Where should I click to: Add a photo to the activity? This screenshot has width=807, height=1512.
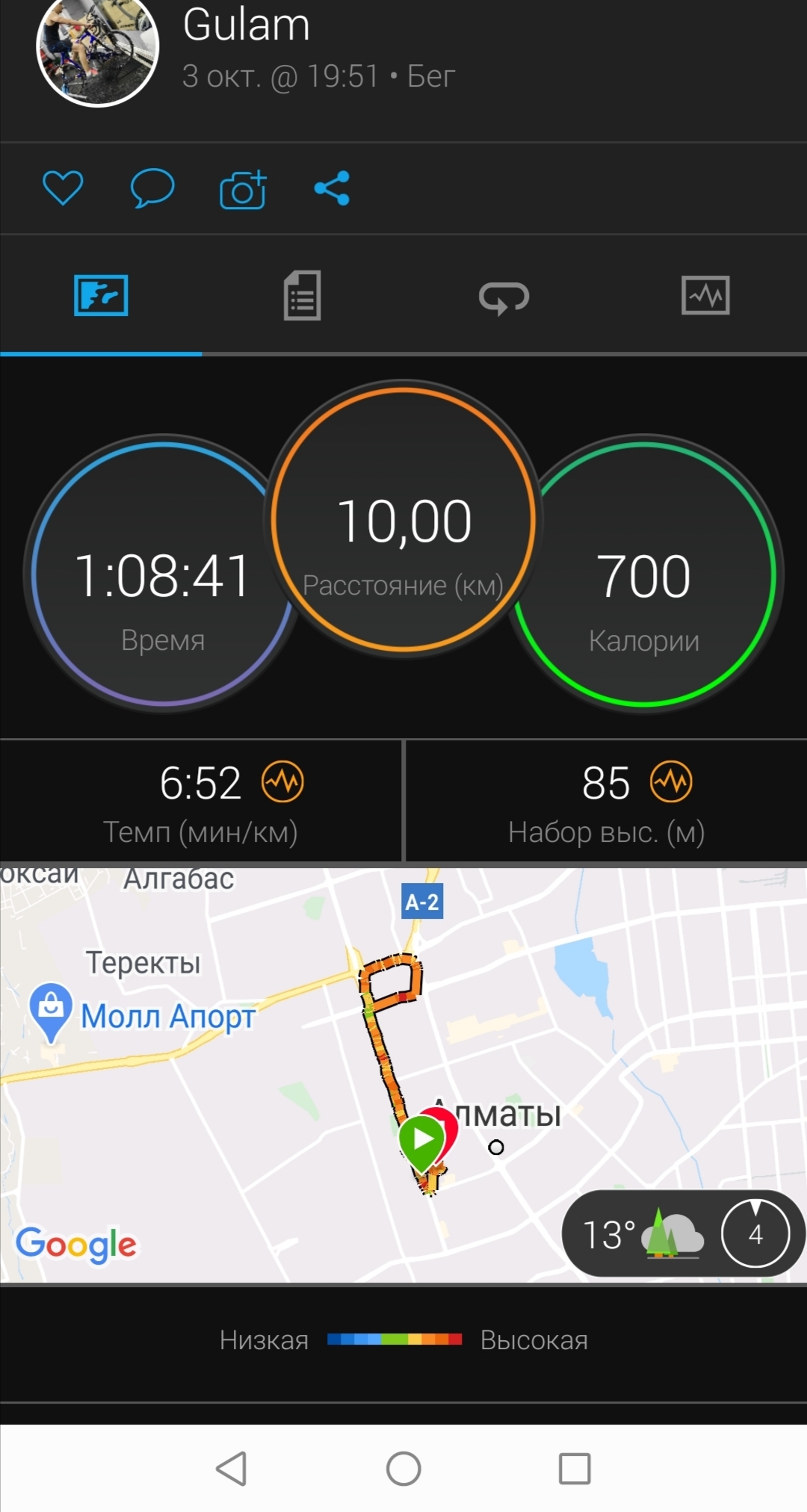[243, 189]
